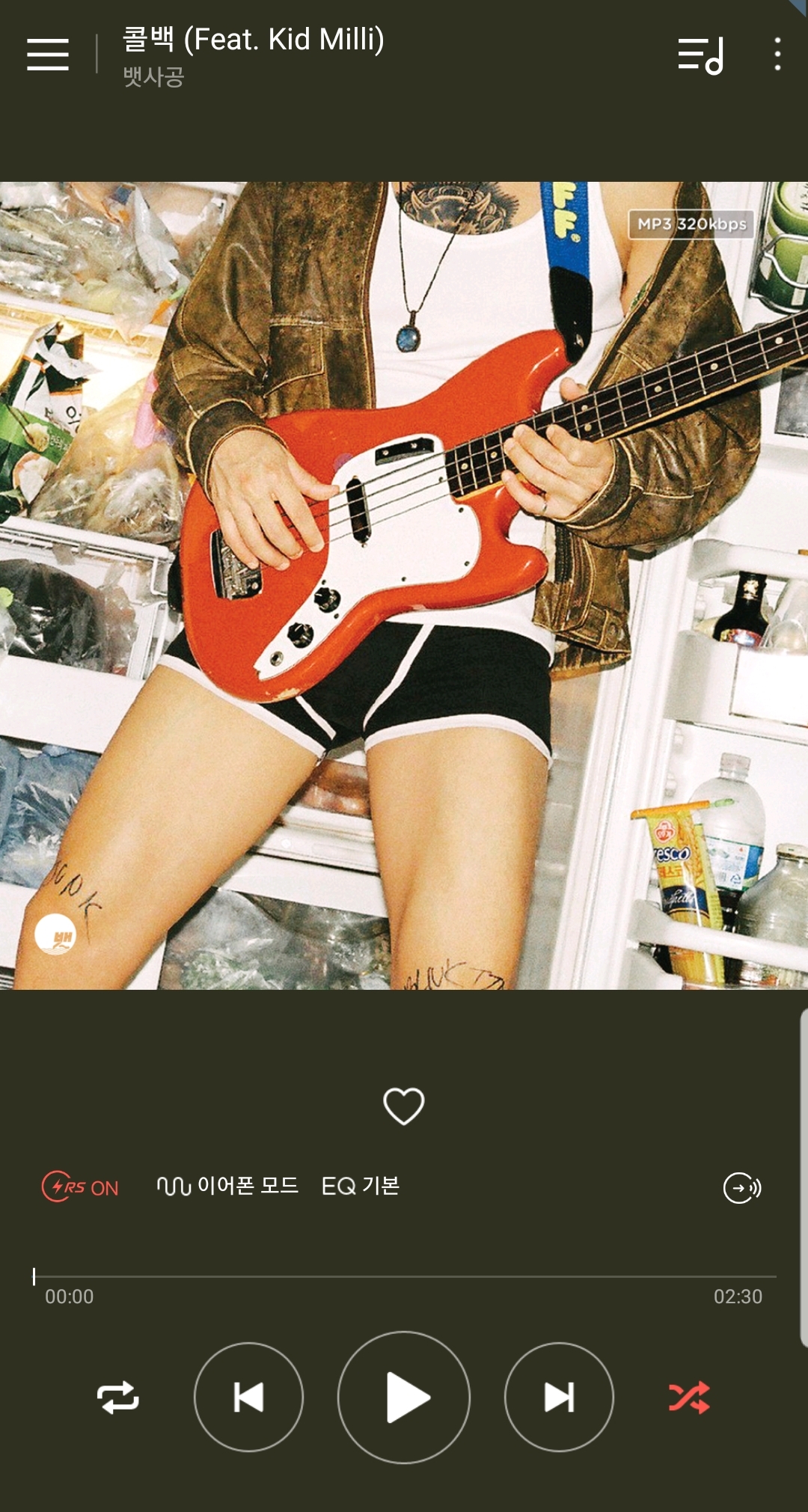808x1512 pixels.
Task: Like this song with the heart
Action: click(x=404, y=1106)
